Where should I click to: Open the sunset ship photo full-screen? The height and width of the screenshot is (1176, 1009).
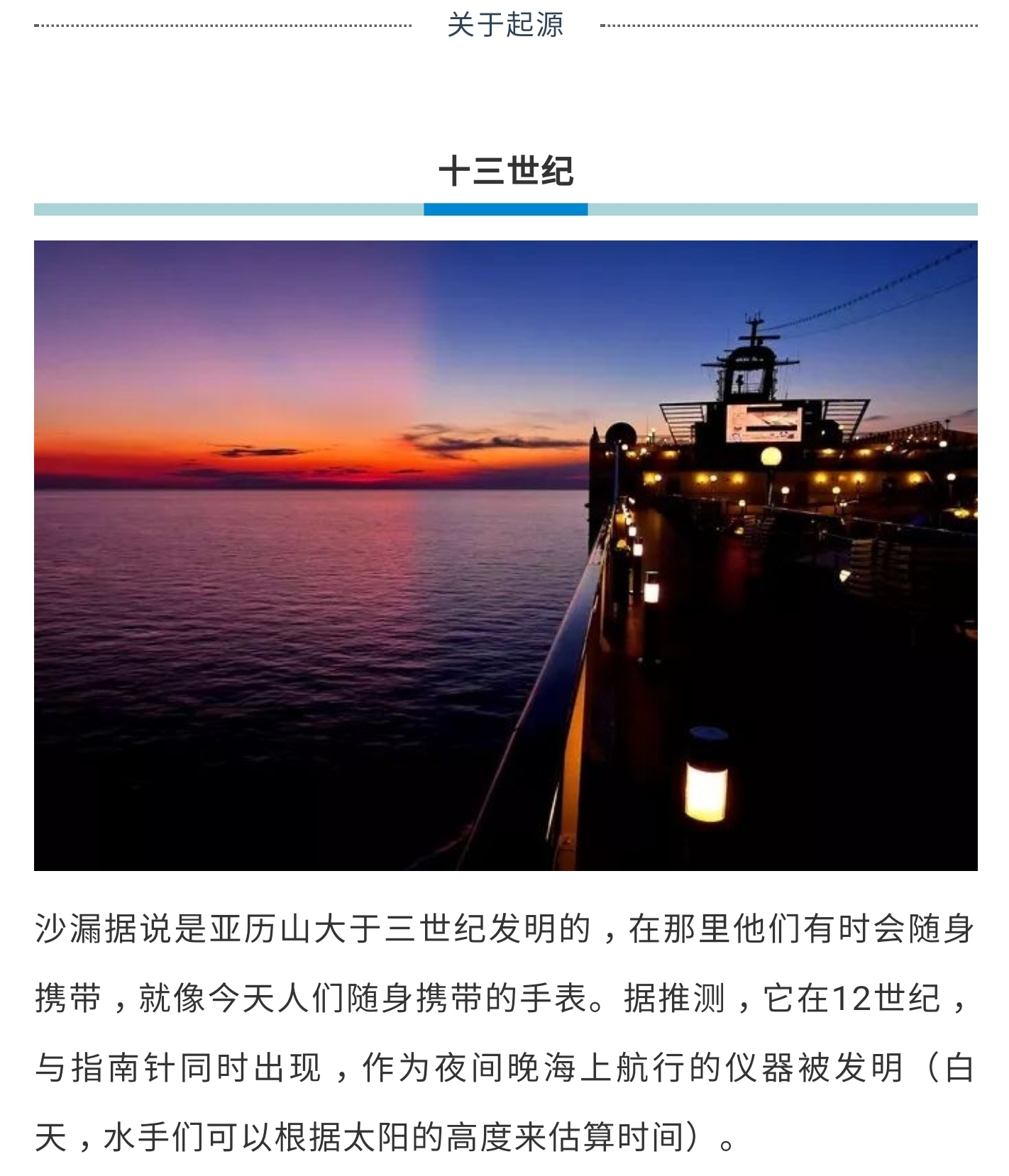(x=505, y=555)
